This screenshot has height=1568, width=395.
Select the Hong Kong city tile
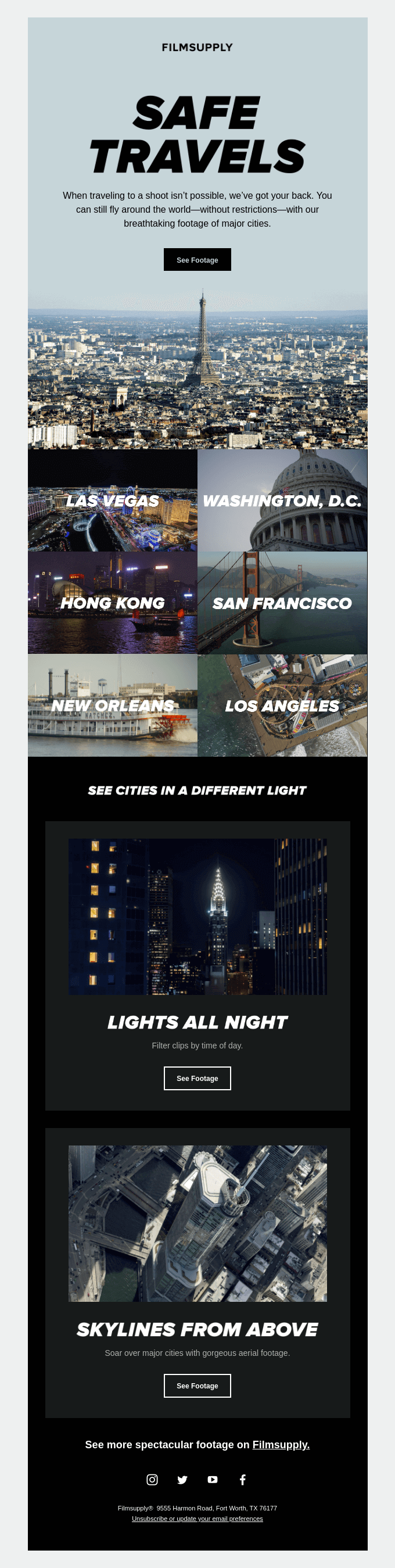tap(113, 603)
